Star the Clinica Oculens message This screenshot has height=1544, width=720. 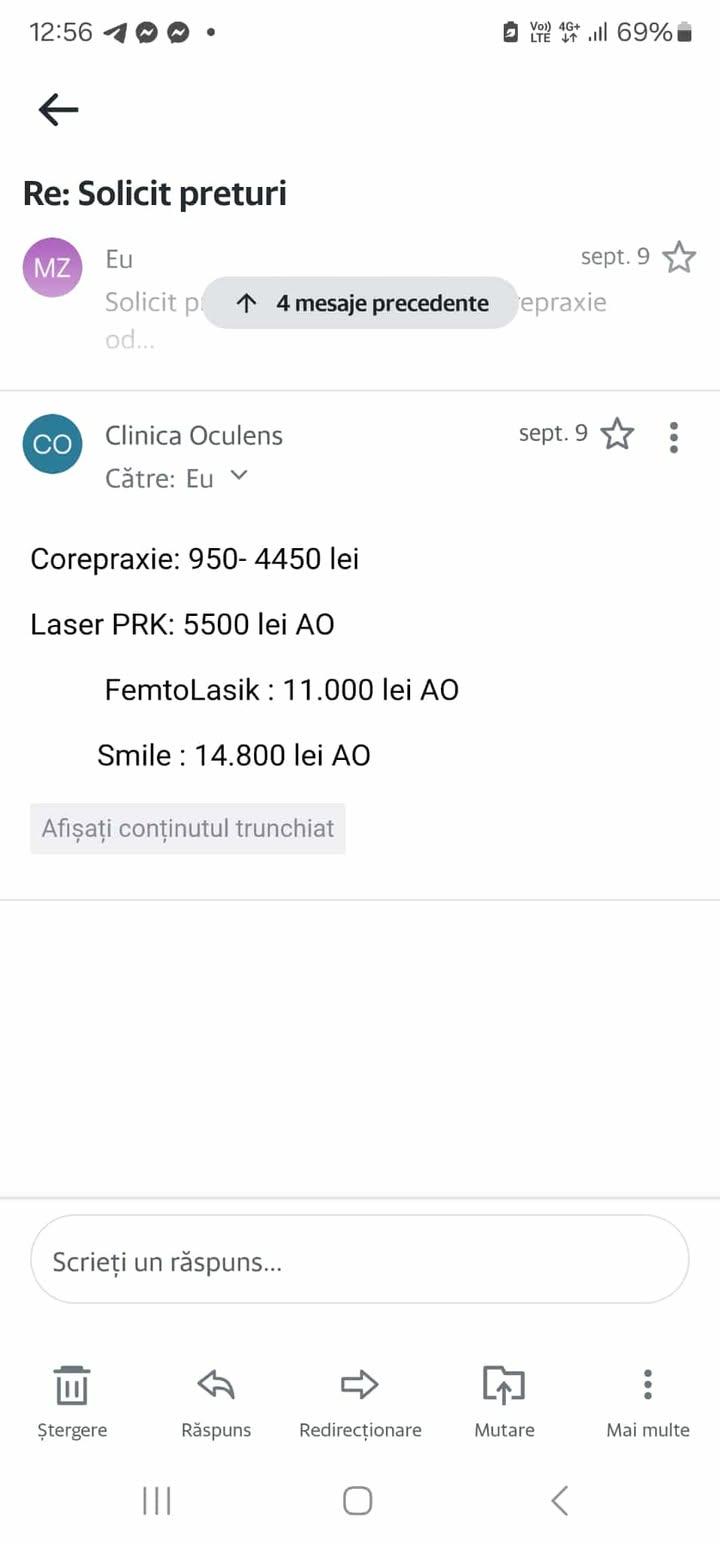click(x=617, y=435)
